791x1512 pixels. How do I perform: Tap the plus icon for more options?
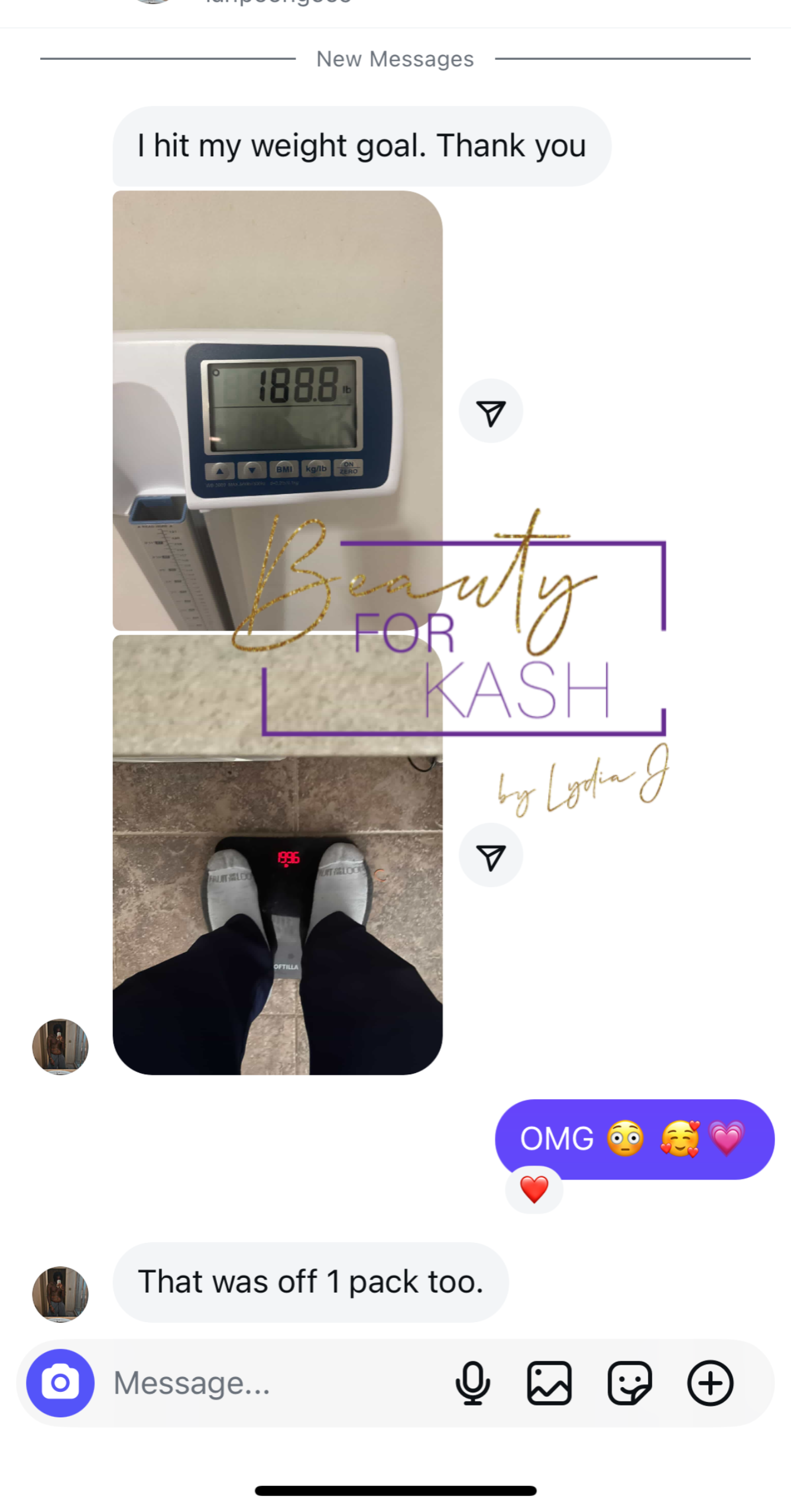pyautogui.click(x=709, y=1382)
